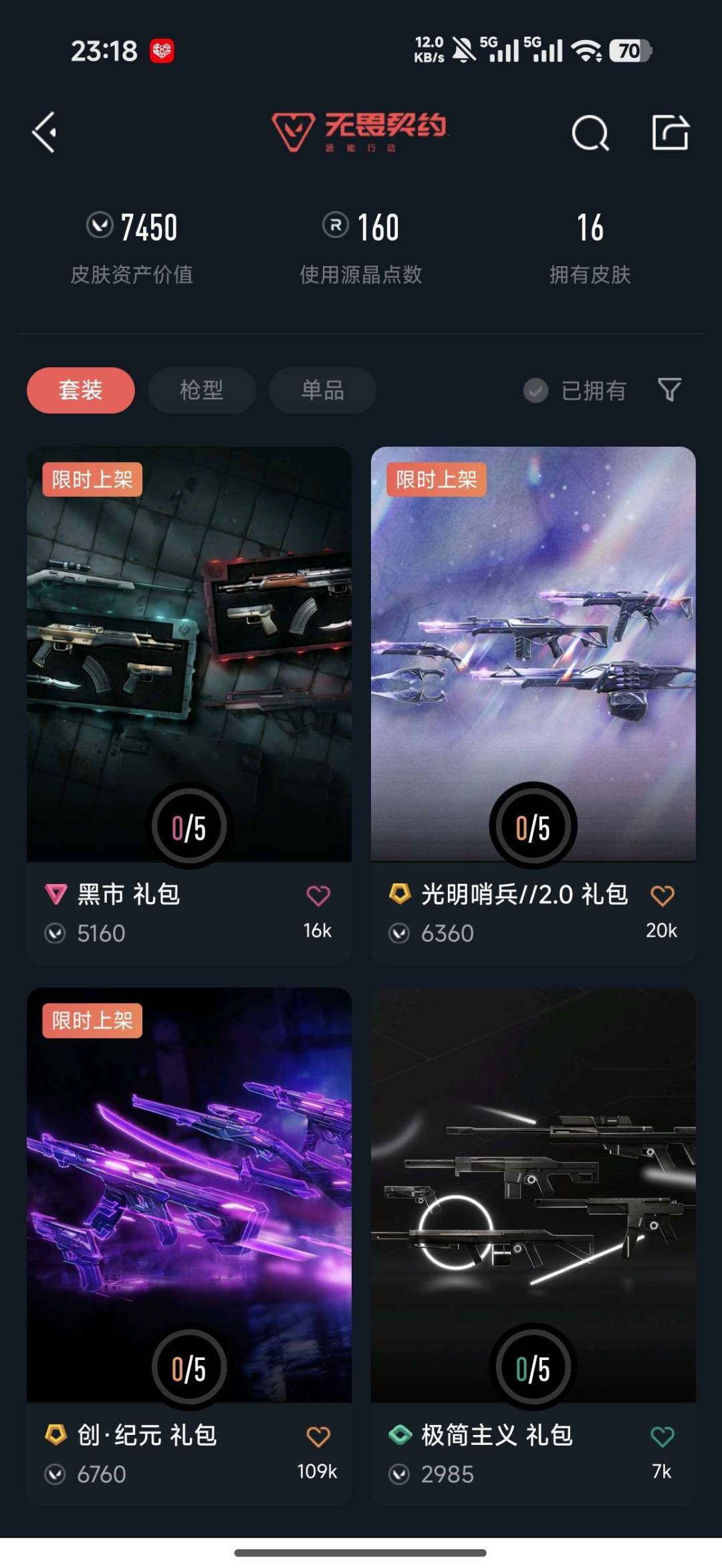
Task: Switch to the 单品 tab
Action: coord(322,390)
